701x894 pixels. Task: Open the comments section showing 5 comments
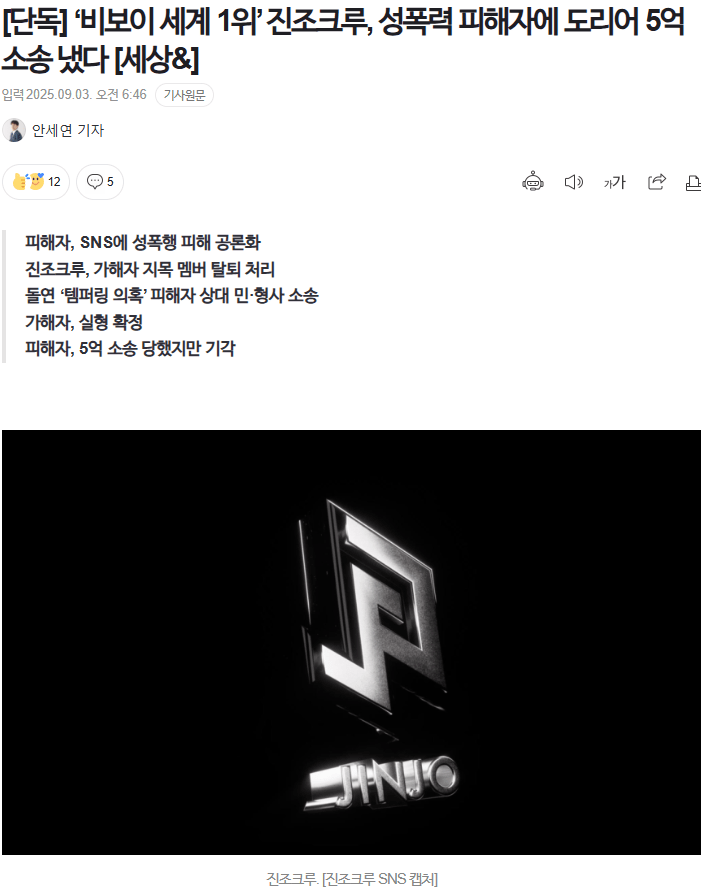click(100, 182)
